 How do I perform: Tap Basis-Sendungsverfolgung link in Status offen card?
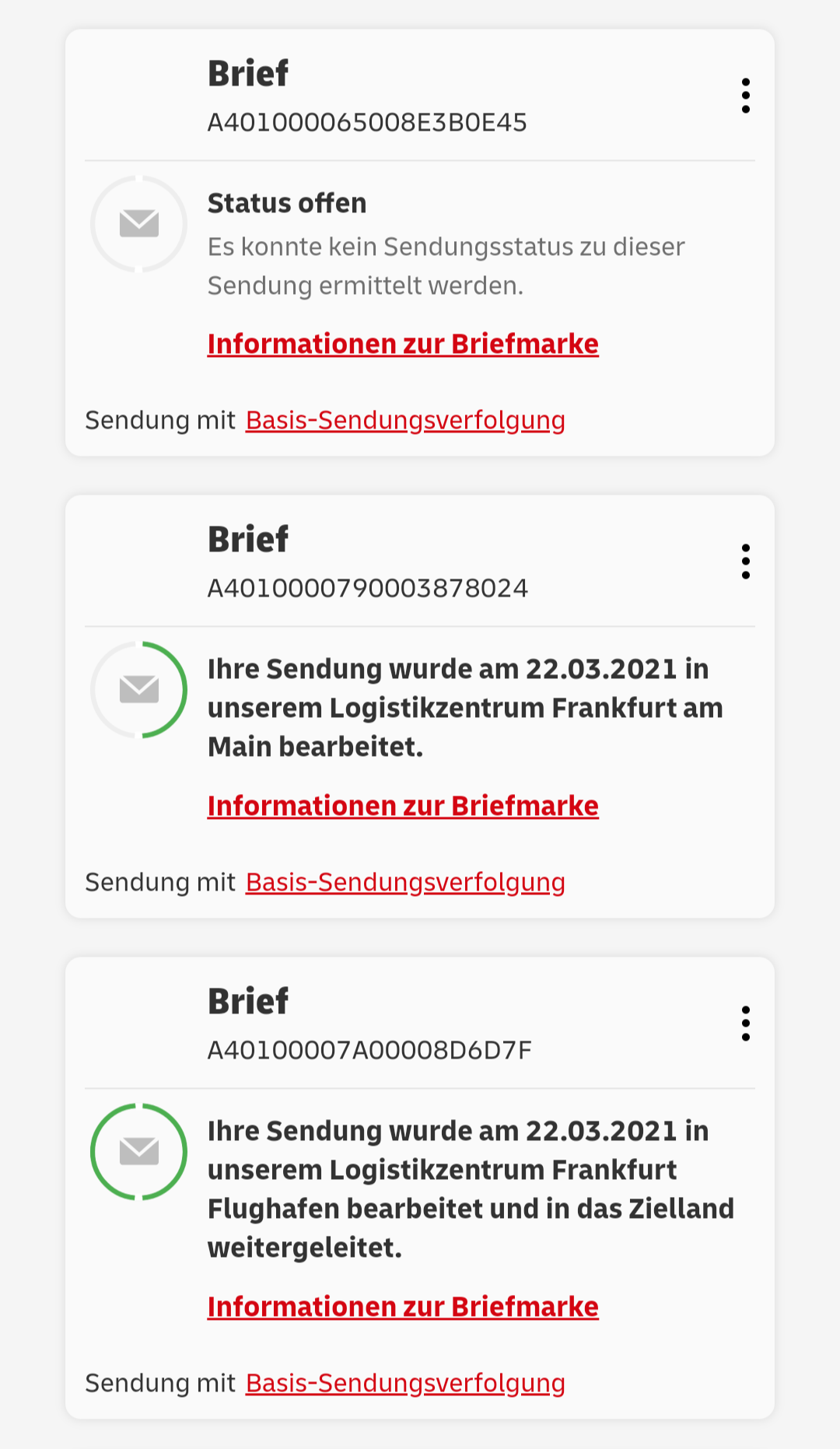tap(405, 420)
